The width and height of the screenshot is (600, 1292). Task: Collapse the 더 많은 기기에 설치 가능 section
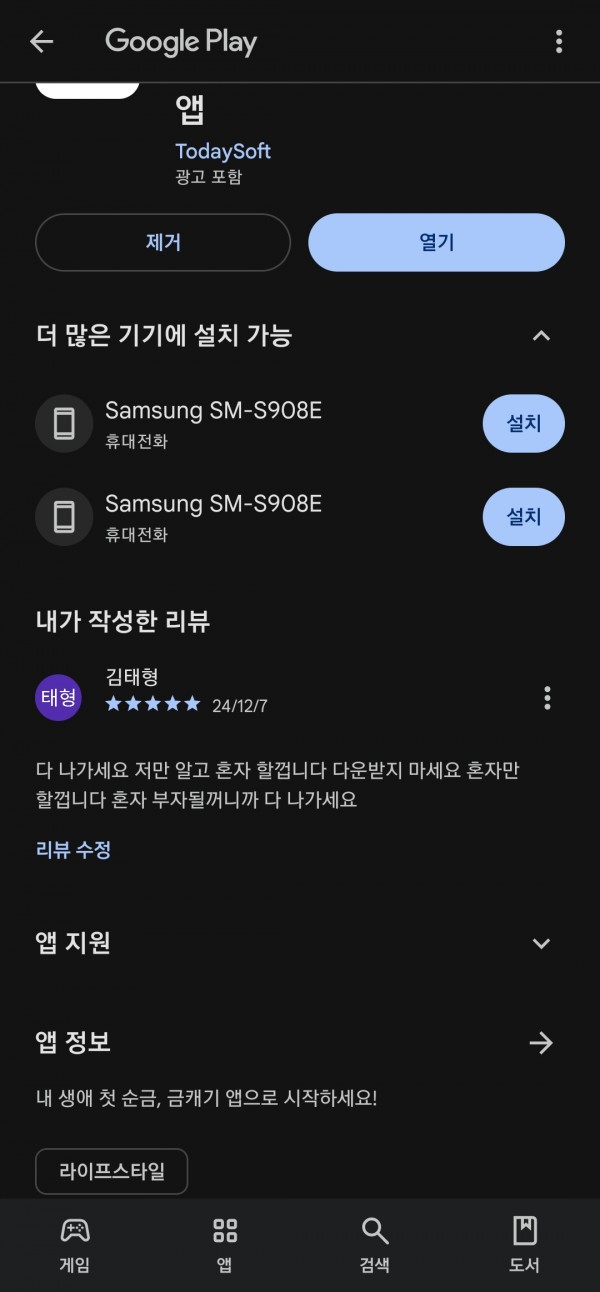tap(541, 336)
